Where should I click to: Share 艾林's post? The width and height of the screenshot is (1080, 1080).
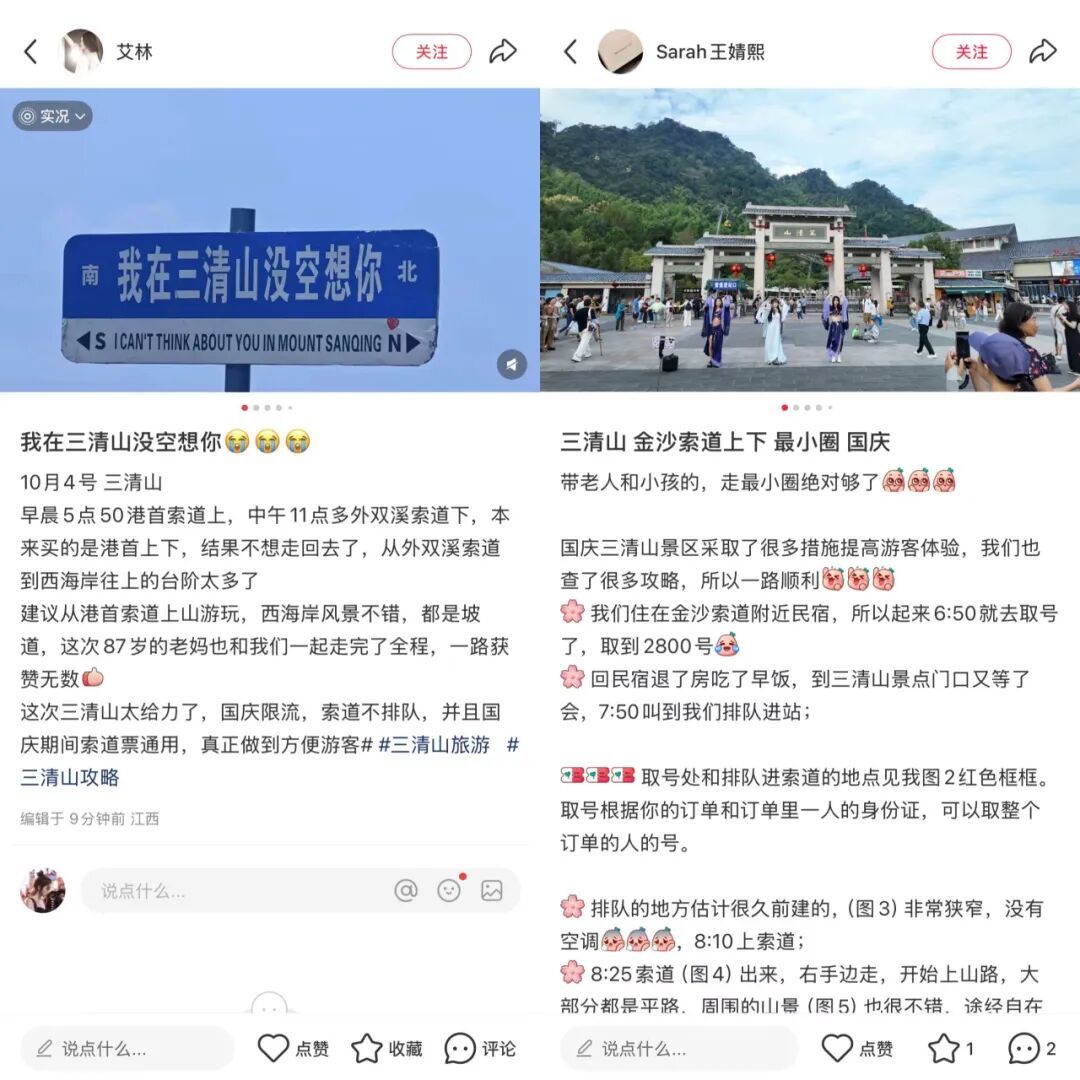pyautogui.click(x=503, y=52)
